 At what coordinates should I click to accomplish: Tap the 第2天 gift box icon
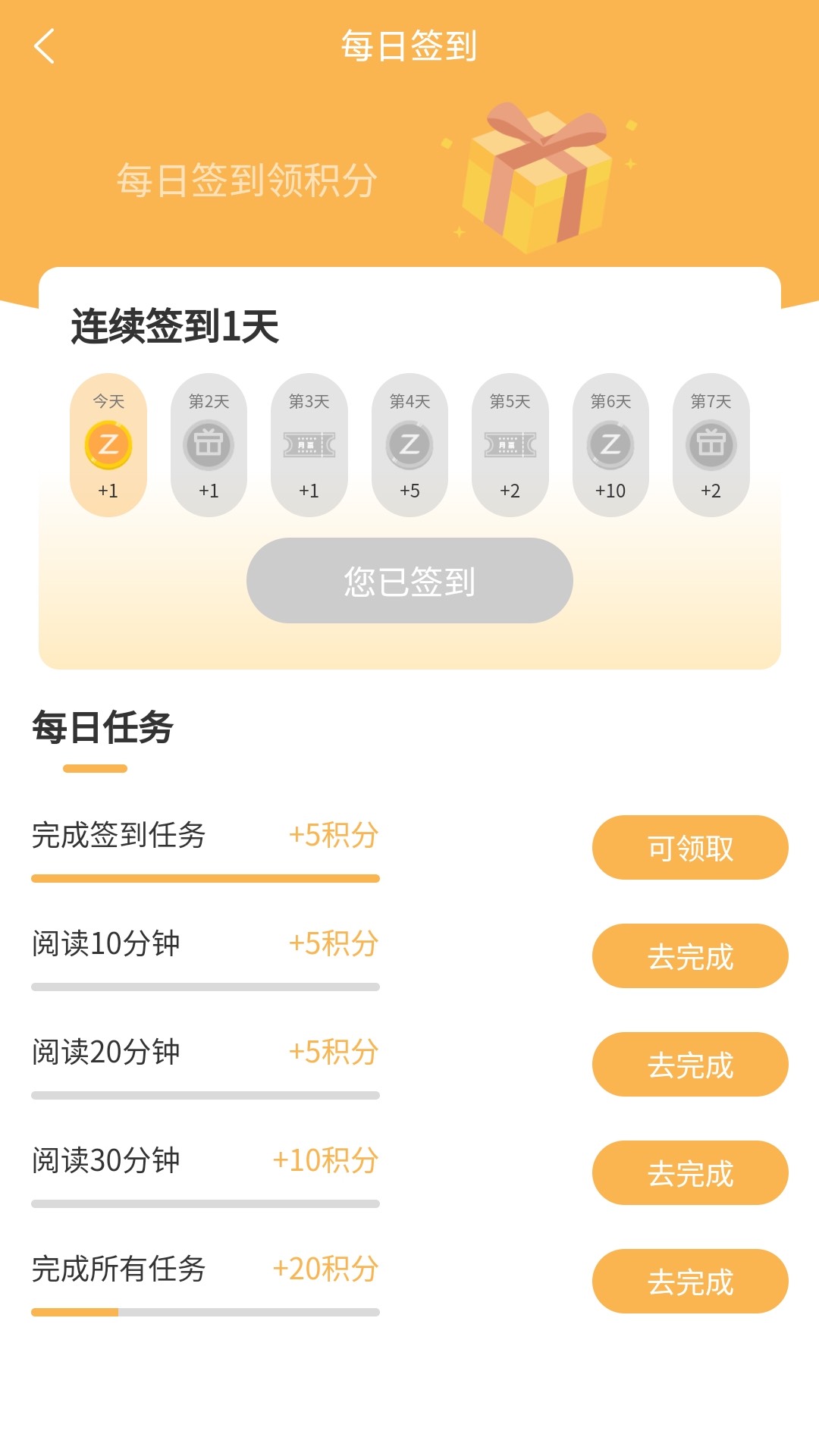click(x=209, y=446)
